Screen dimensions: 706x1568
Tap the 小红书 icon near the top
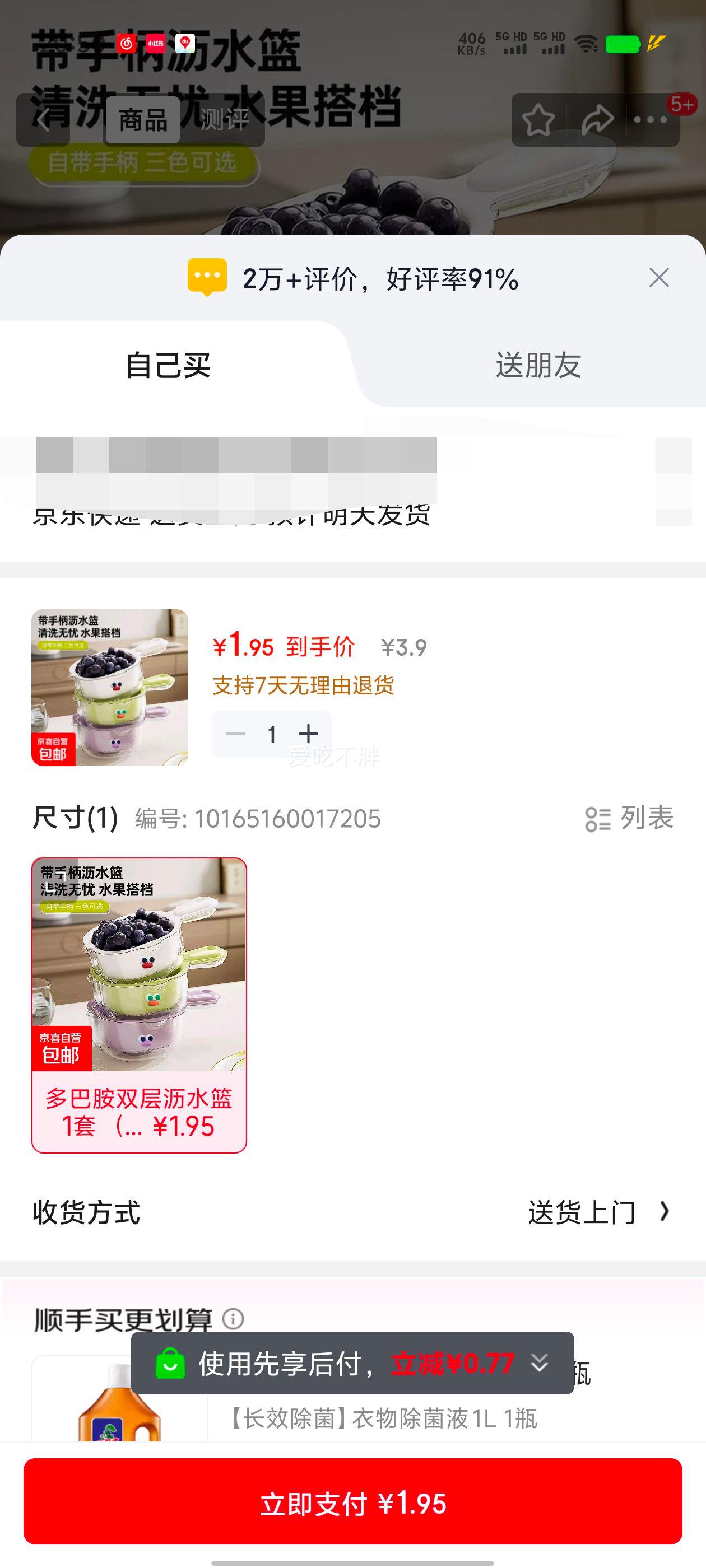[155, 43]
